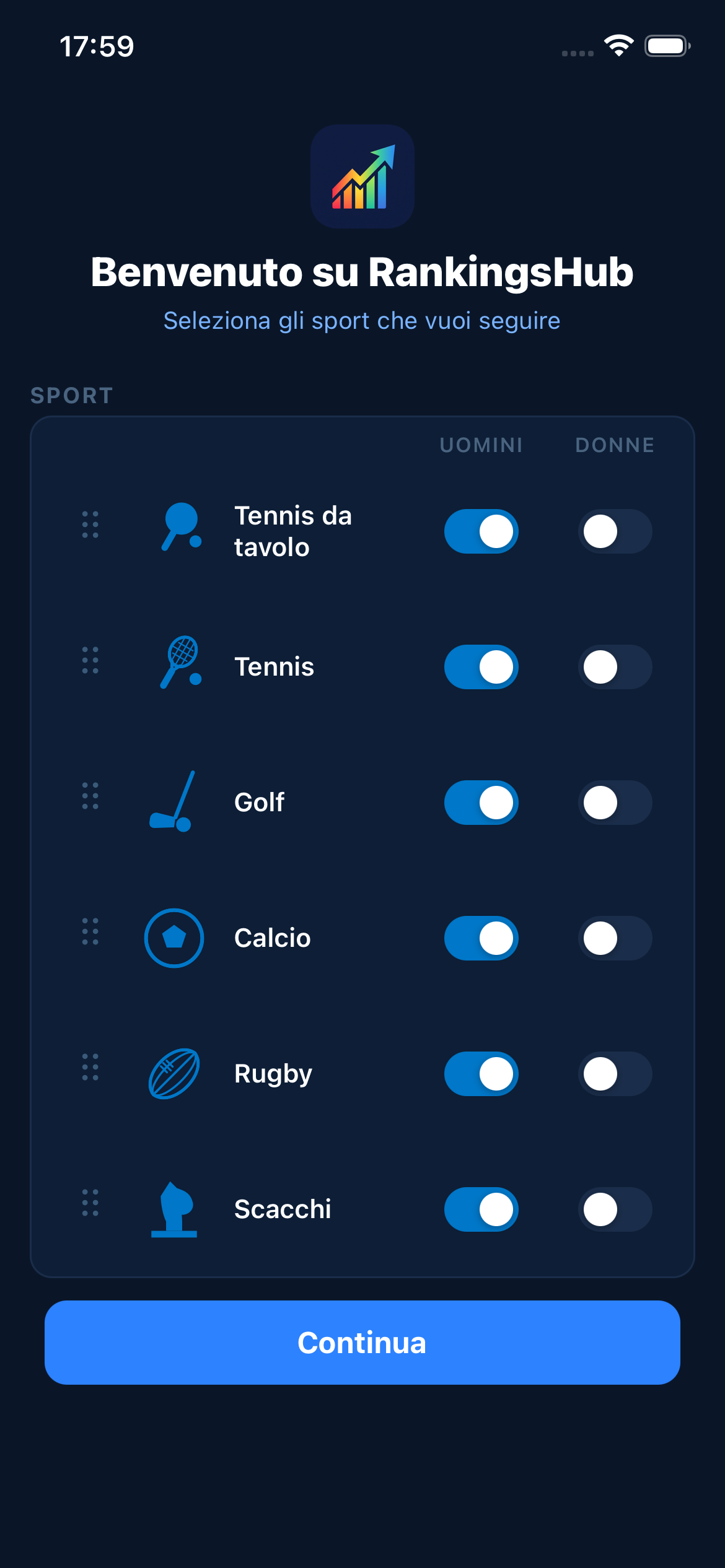Viewport: 725px width, 1568px height.
Task: Switch on Donne for Calcio
Action: point(615,938)
